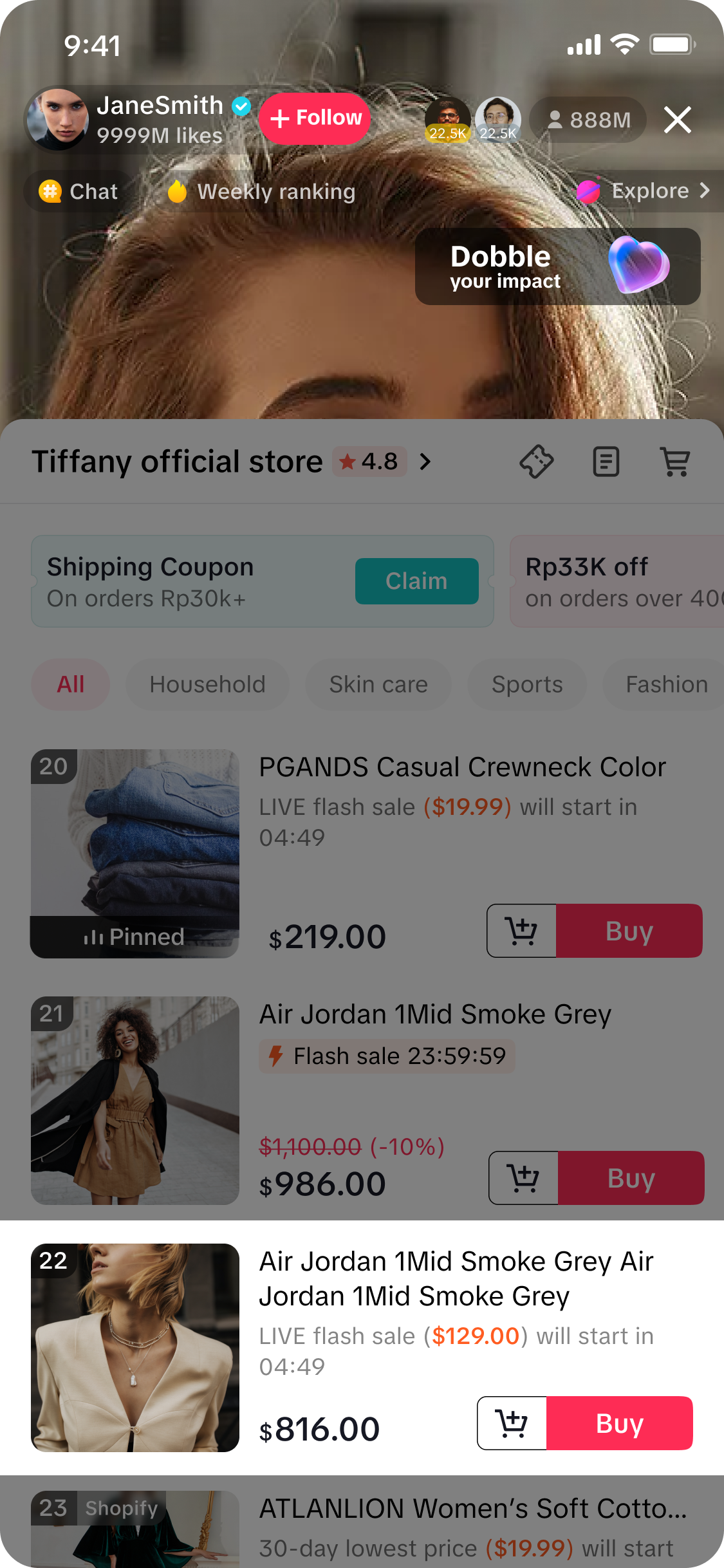Open the order list icon
724x1568 pixels.
click(x=606, y=462)
